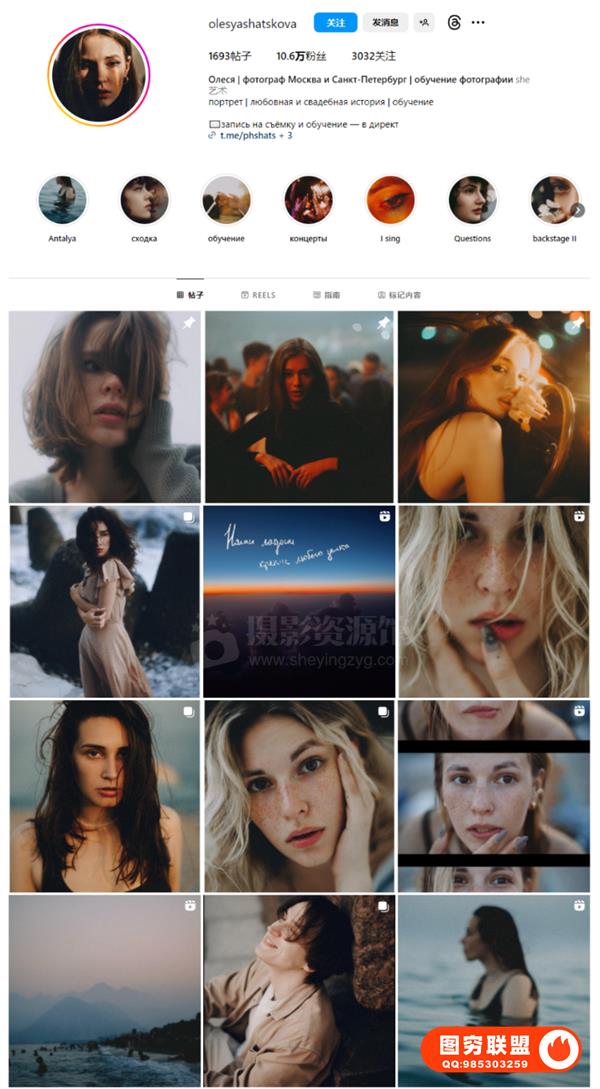The width and height of the screenshot is (600, 1089).
Task: Switch to the REELS tab
Action: tap(258, 295)
